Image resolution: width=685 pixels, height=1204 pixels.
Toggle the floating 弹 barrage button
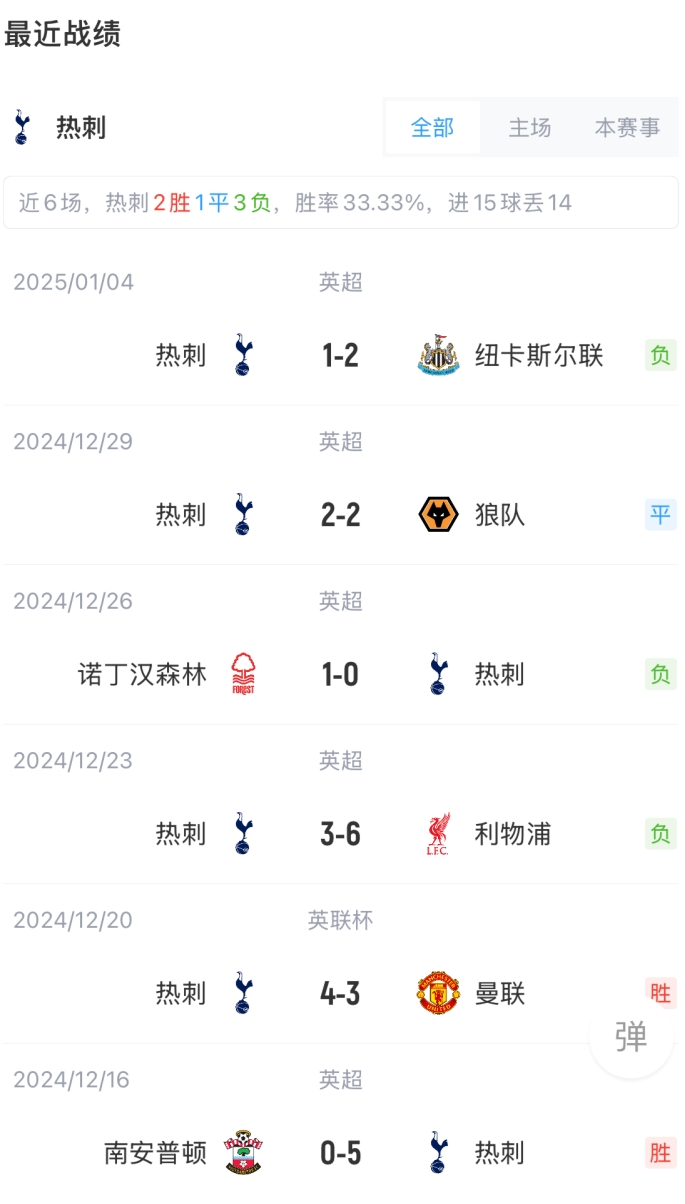click(631, 1037)
